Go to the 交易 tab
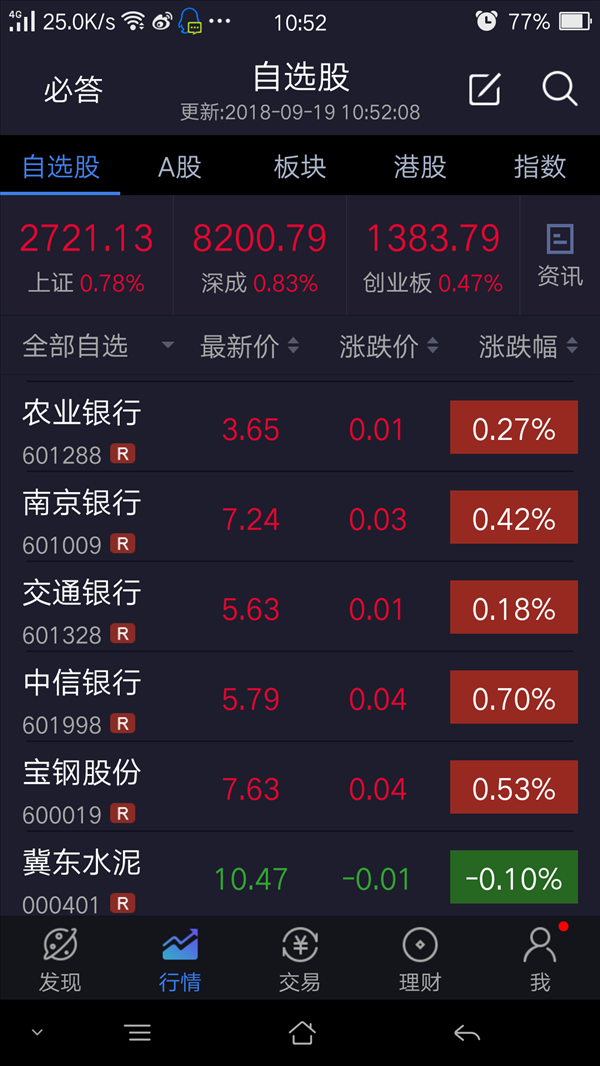Screen dimensions: 600x1066 click(x=300, y=959)
